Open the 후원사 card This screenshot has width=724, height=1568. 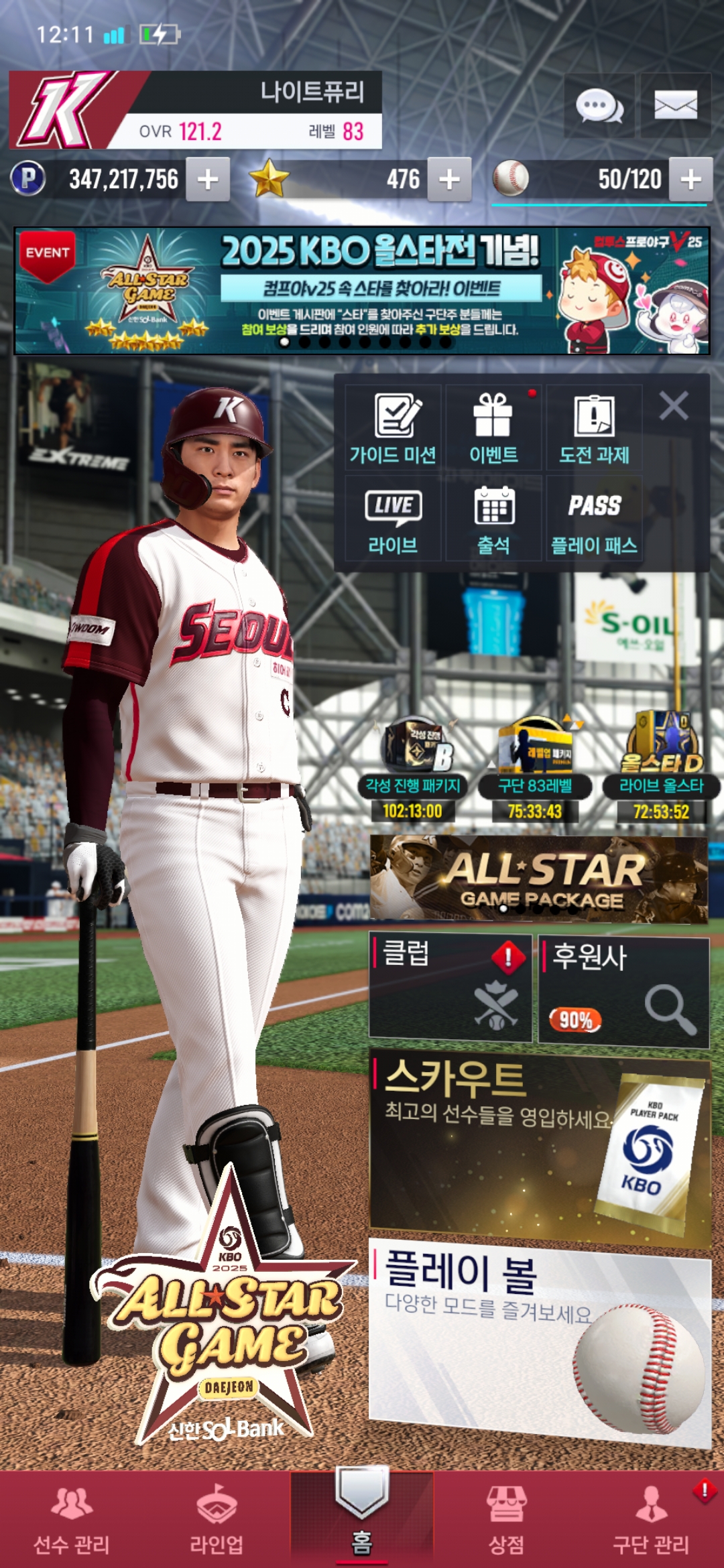pyautogui.click(x=623, y=992)
